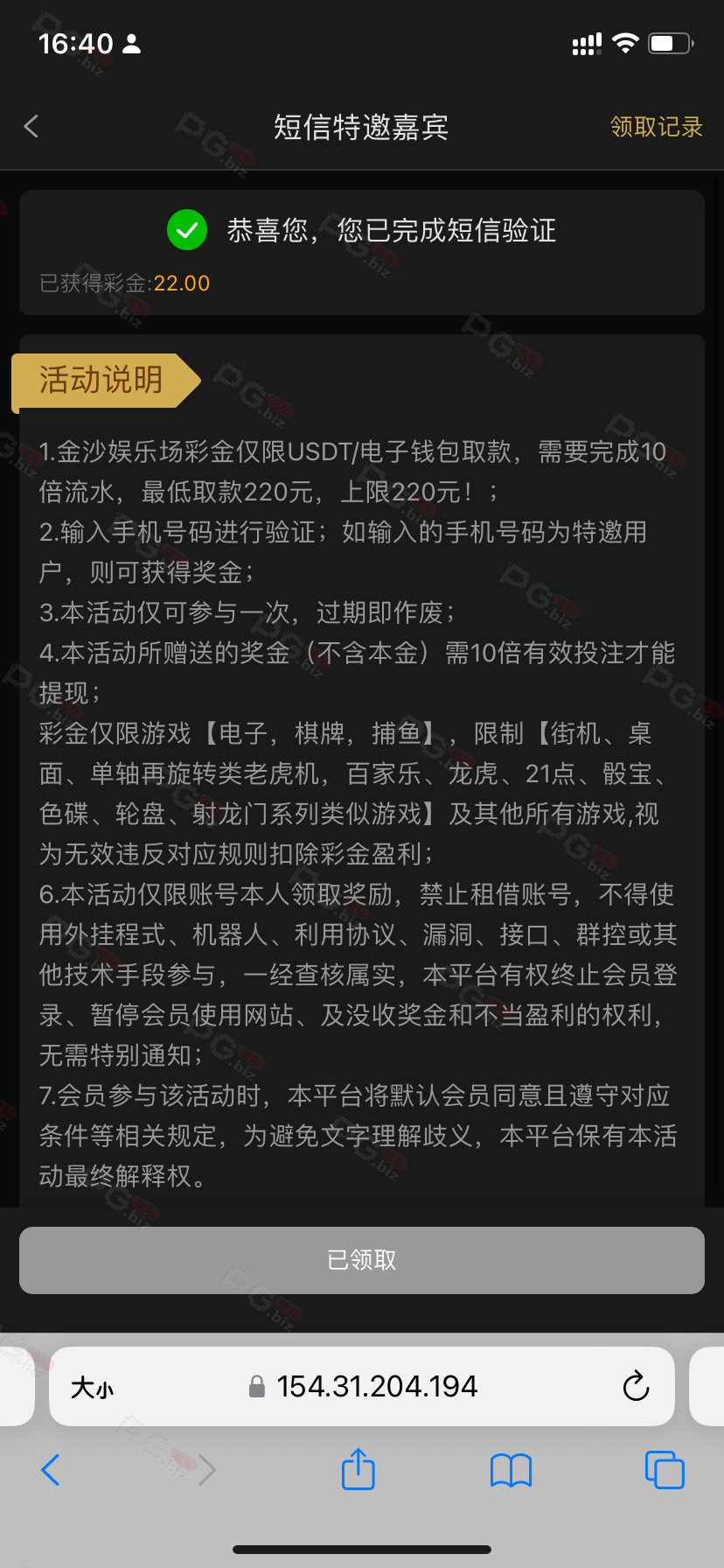Viewport: 724px width, 1568px height.
Task: Open the Safari page settings 大小 button
Action: tap(92, 1388)
